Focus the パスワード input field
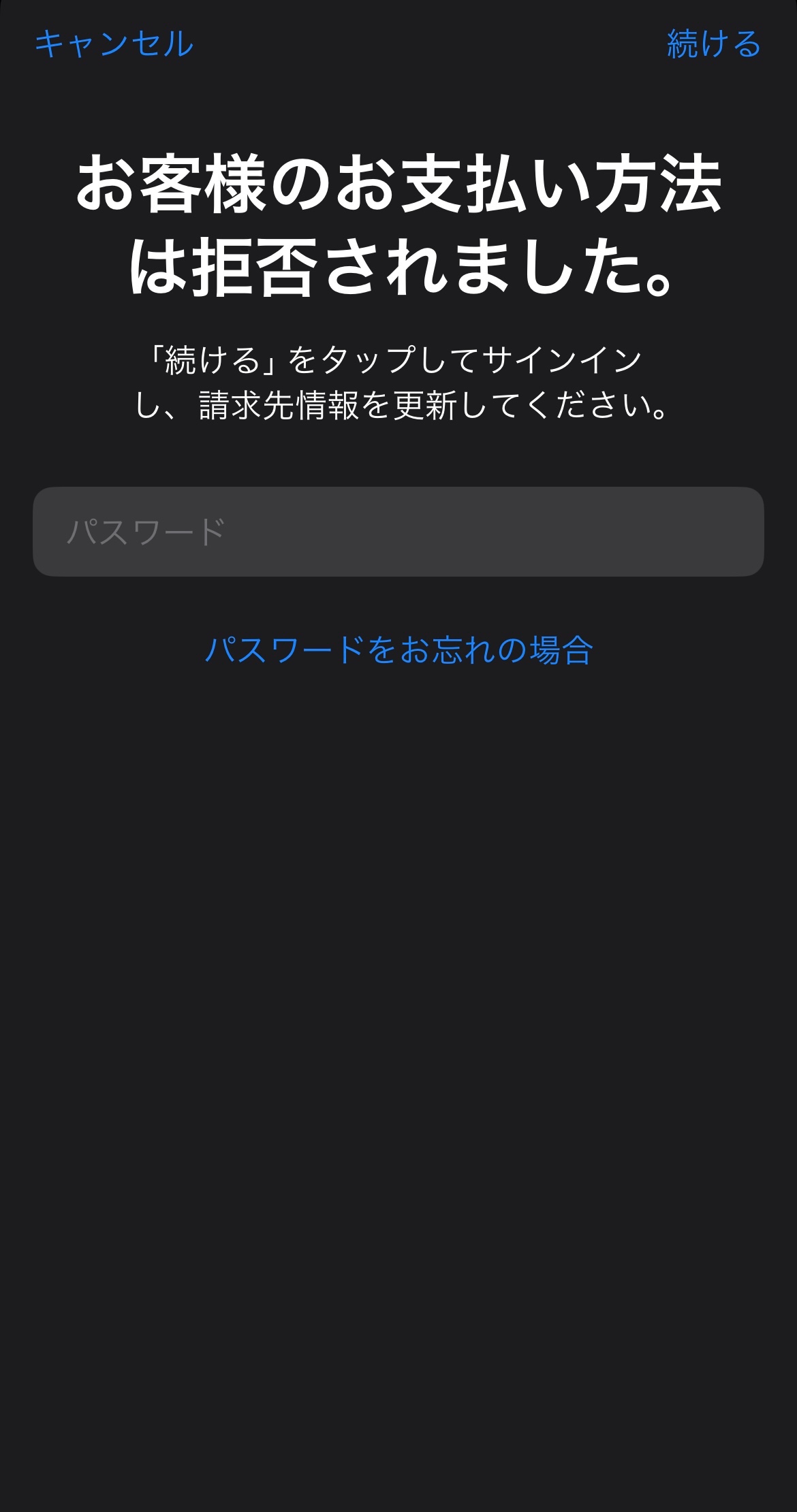Image resolution: width=797 pixels, height=1512 pixels. (x=398, y=532)
